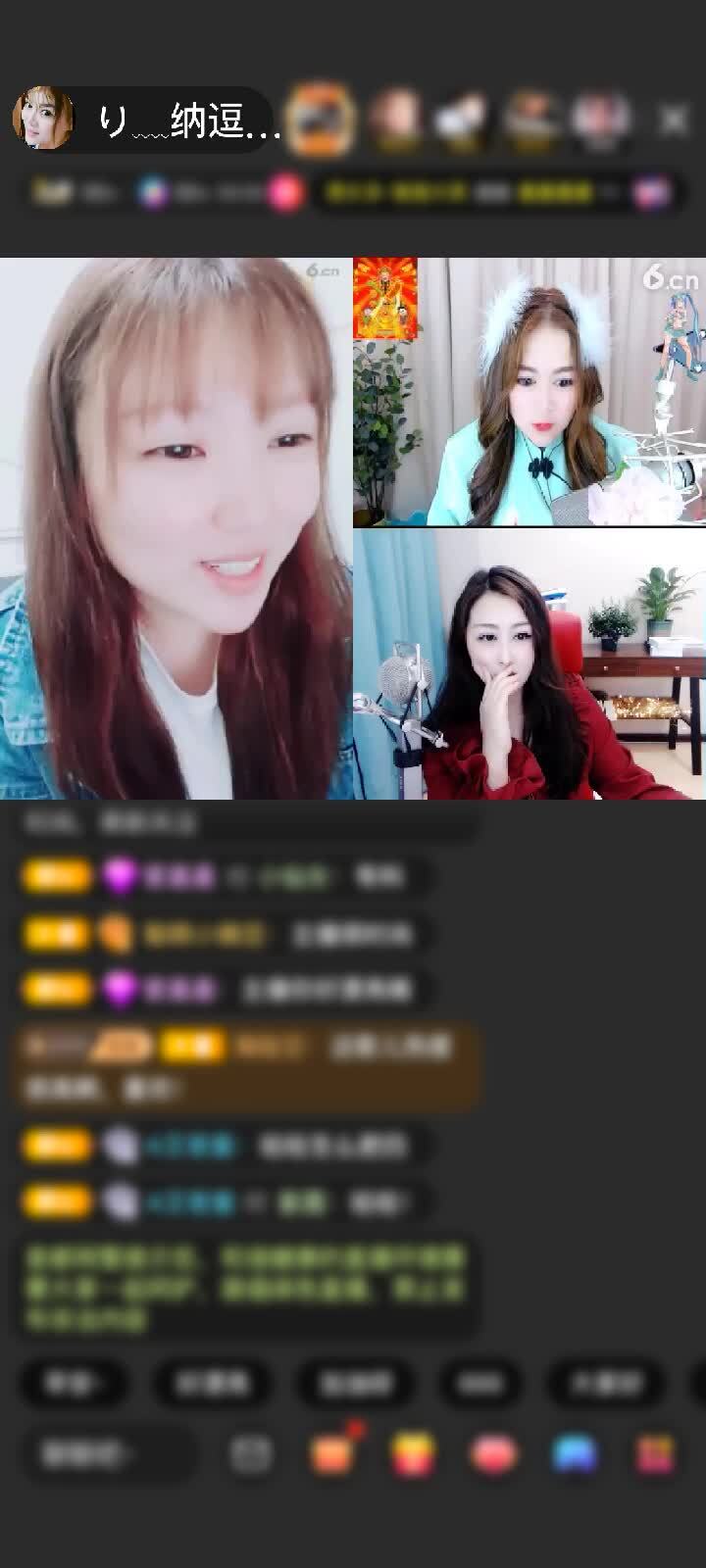Viewport: 706px width, 1568px height.
Task: Select the video of streamer in teal outfit
Action: [529, 392]
